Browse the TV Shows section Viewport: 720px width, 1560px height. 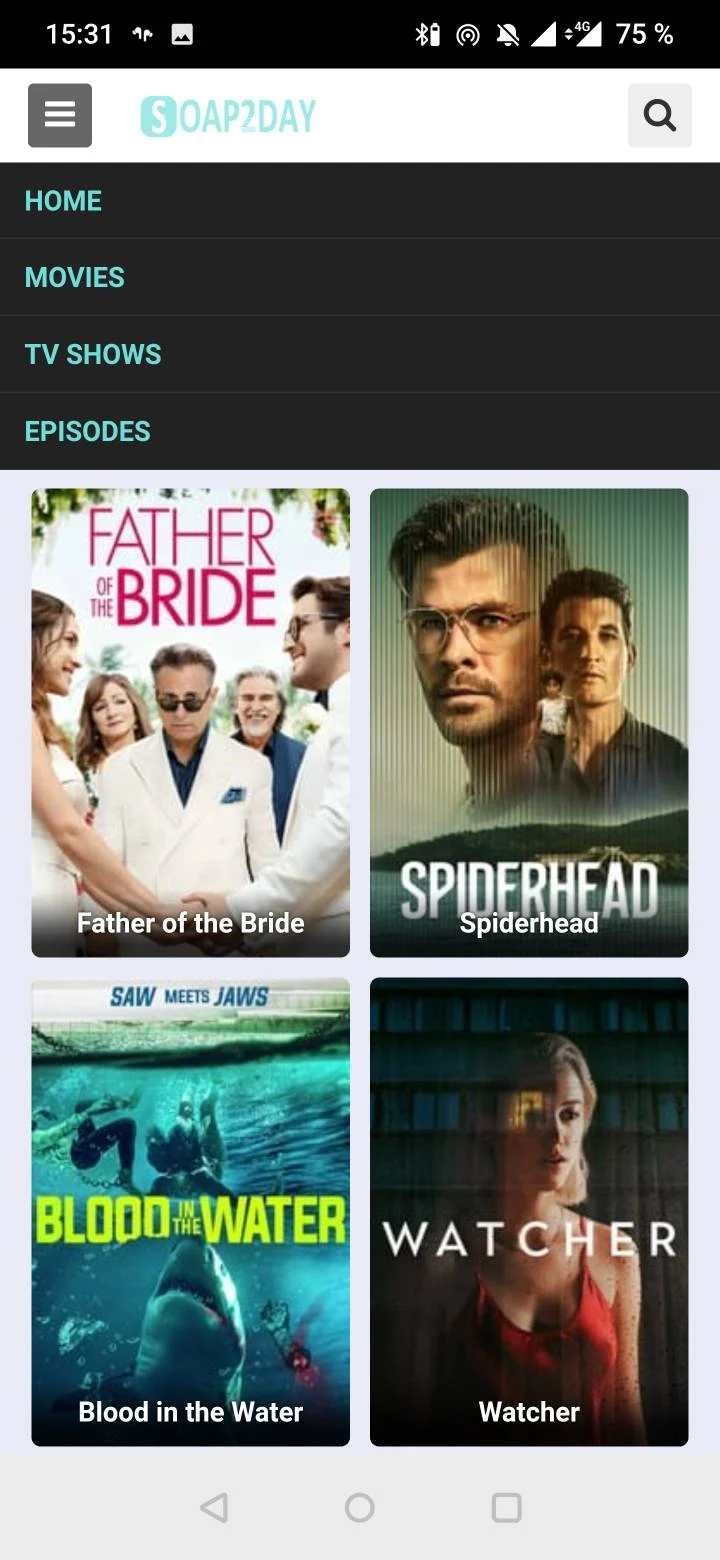click(x=93, y=354)
